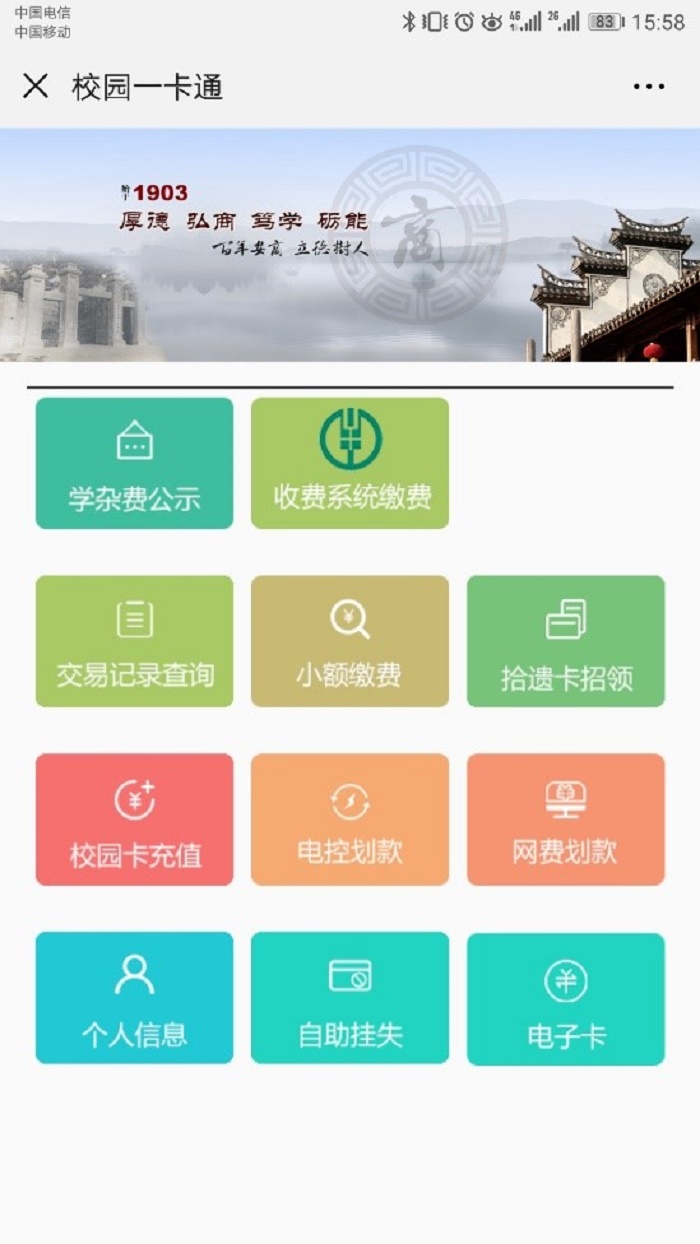700x1244 pixels.
Task: Open 电子卡
Action: [566, 998]
